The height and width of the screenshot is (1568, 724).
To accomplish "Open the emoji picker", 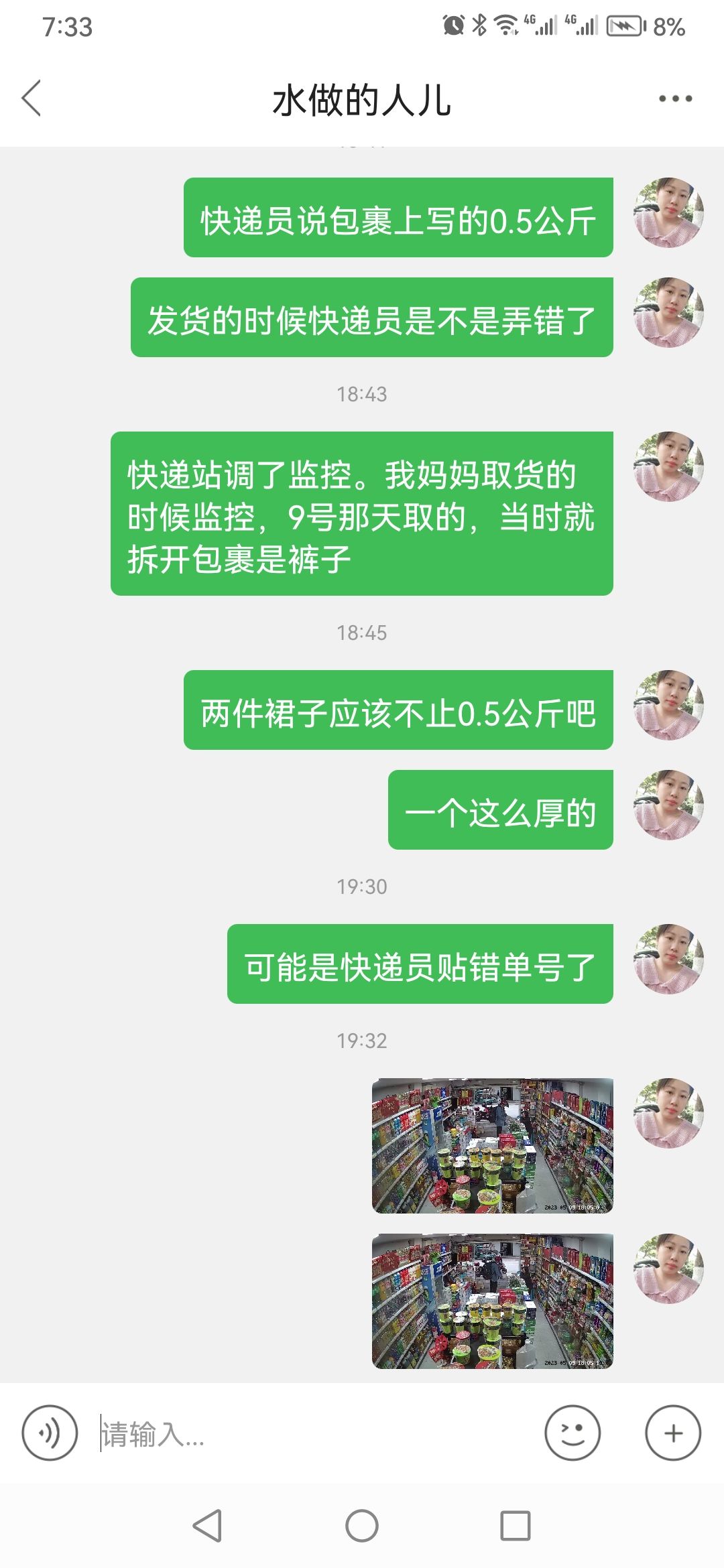I will click(572, 1433).
